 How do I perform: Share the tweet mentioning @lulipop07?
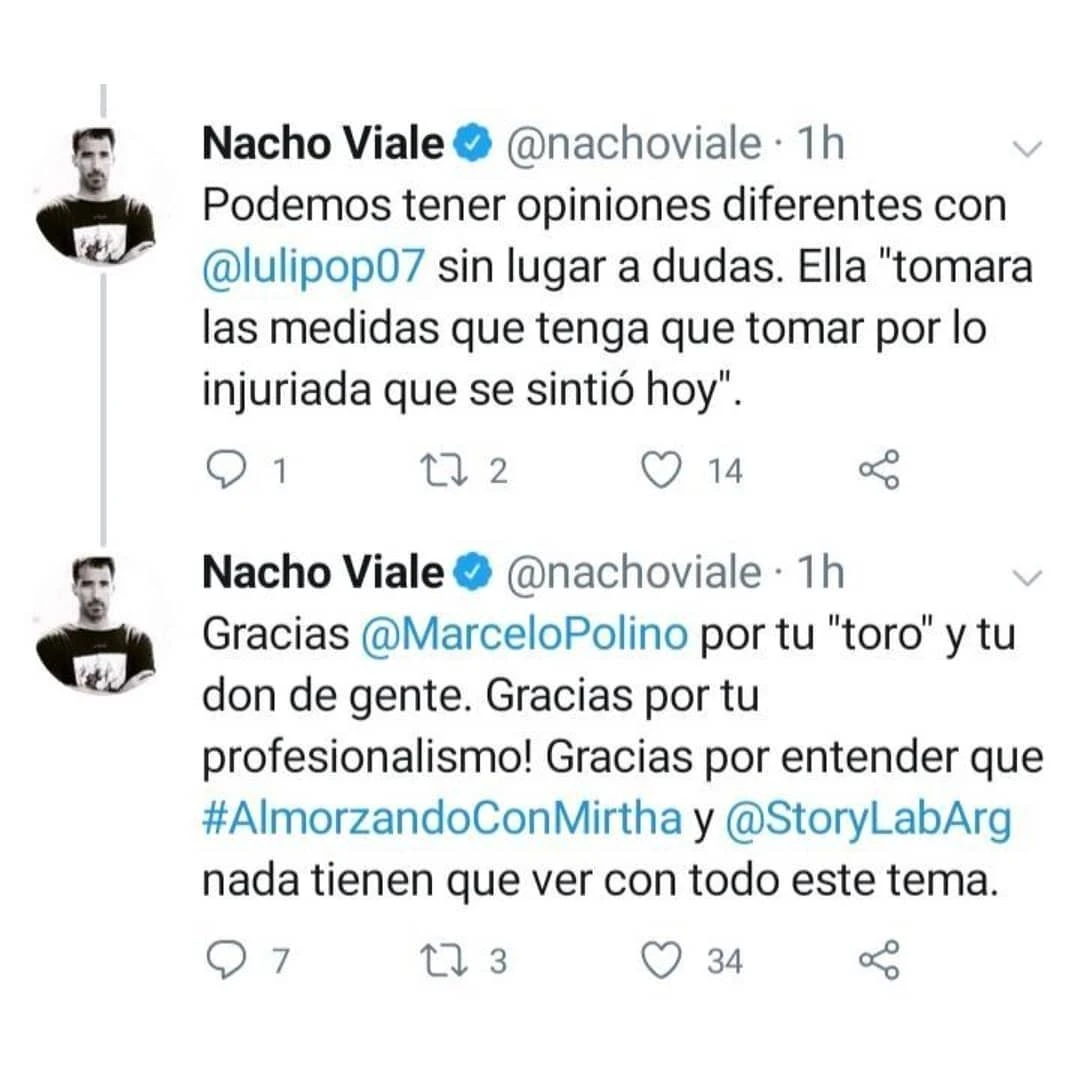879,470
